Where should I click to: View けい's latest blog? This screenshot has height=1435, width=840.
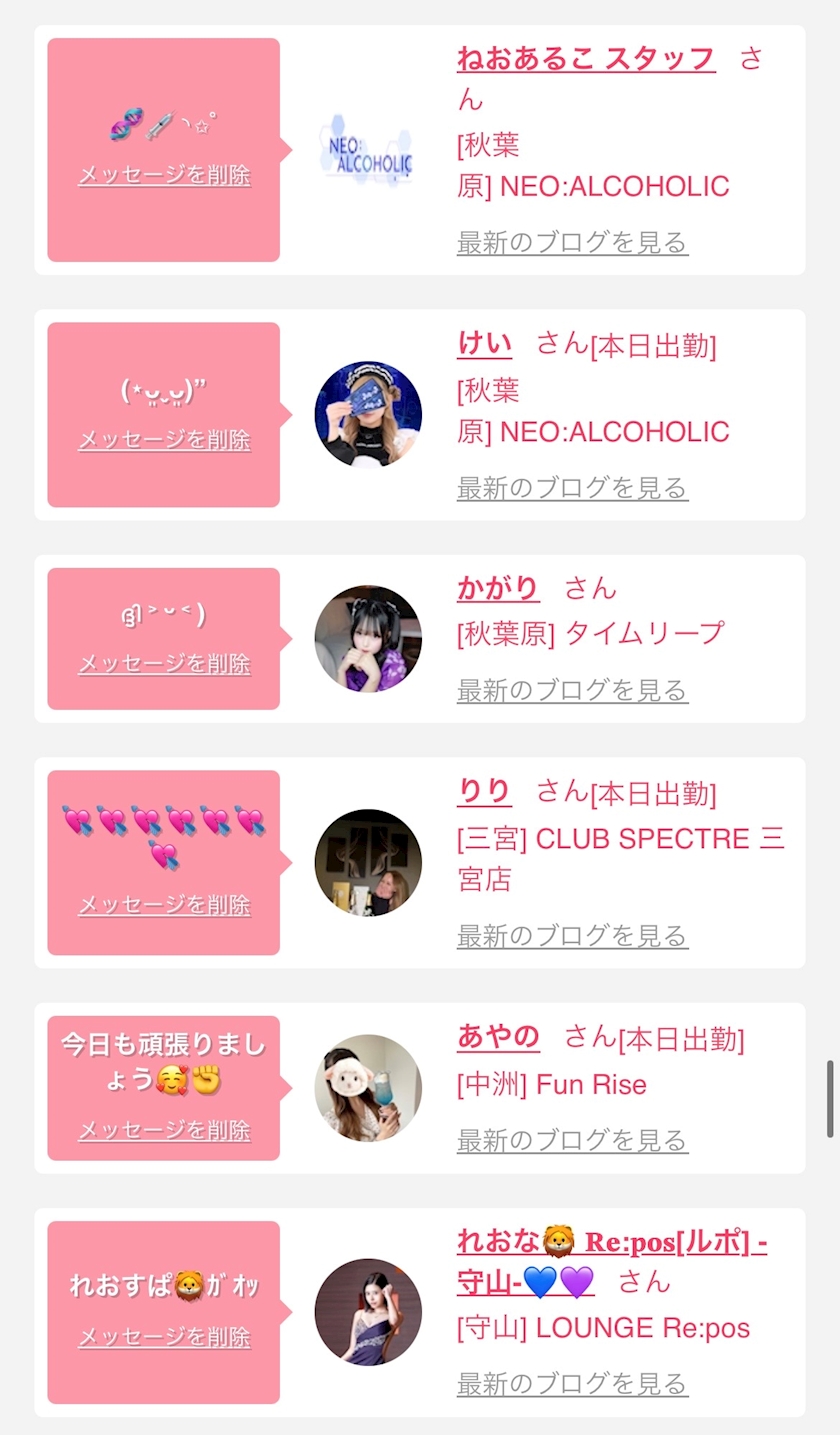tap(572, 488)
